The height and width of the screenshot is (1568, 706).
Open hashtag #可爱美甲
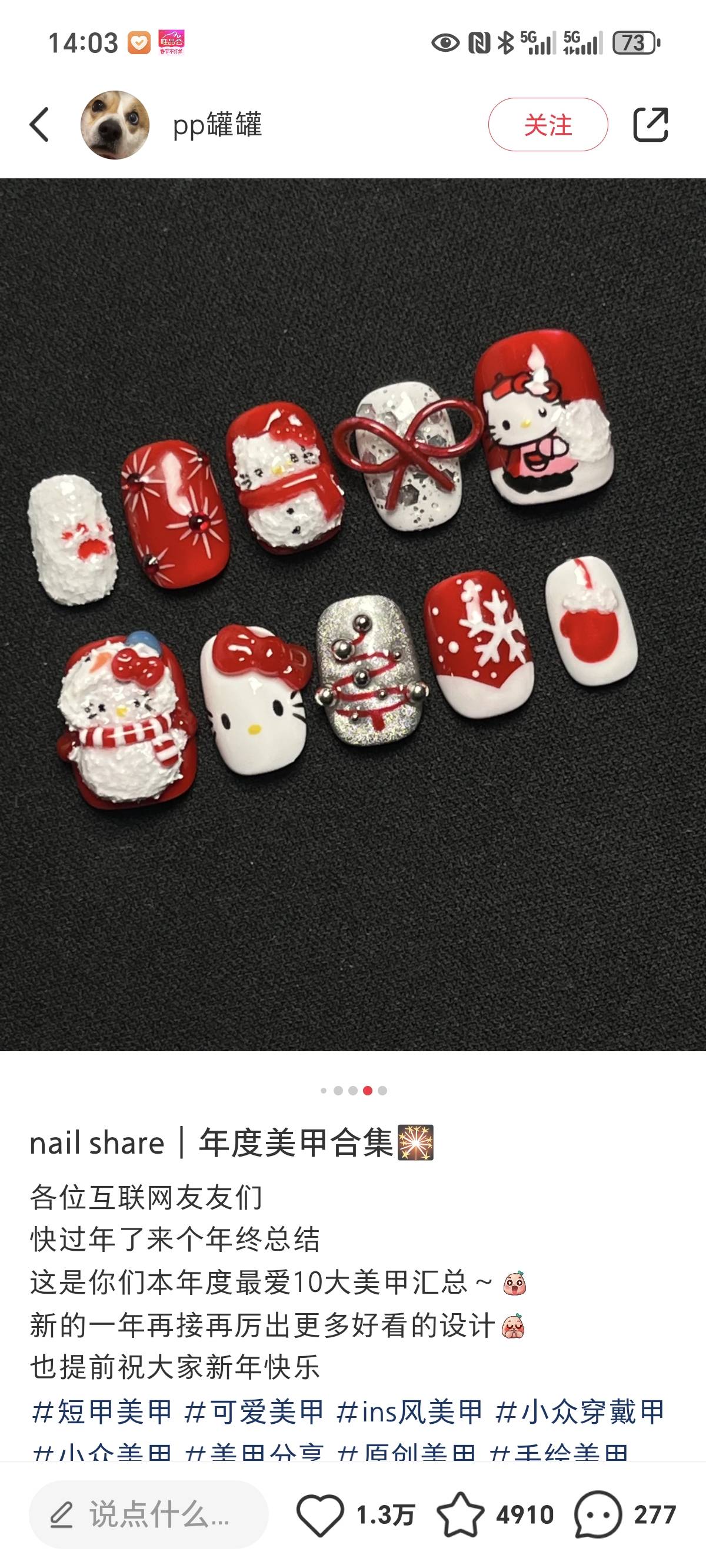click(254, 1411)
